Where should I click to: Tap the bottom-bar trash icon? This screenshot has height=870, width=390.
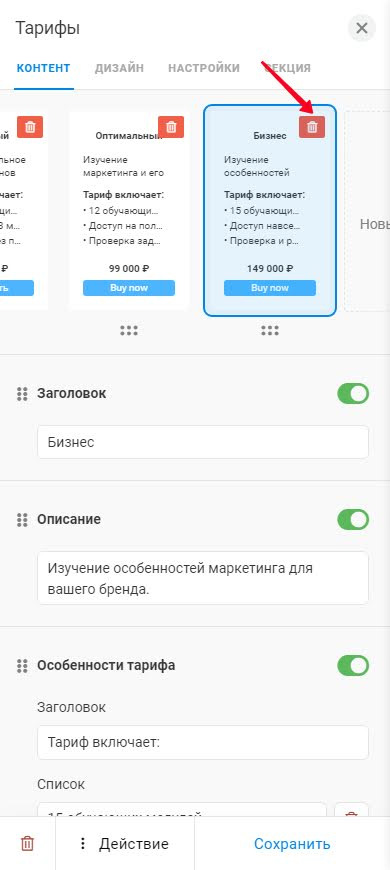click(x=27, y=844)
